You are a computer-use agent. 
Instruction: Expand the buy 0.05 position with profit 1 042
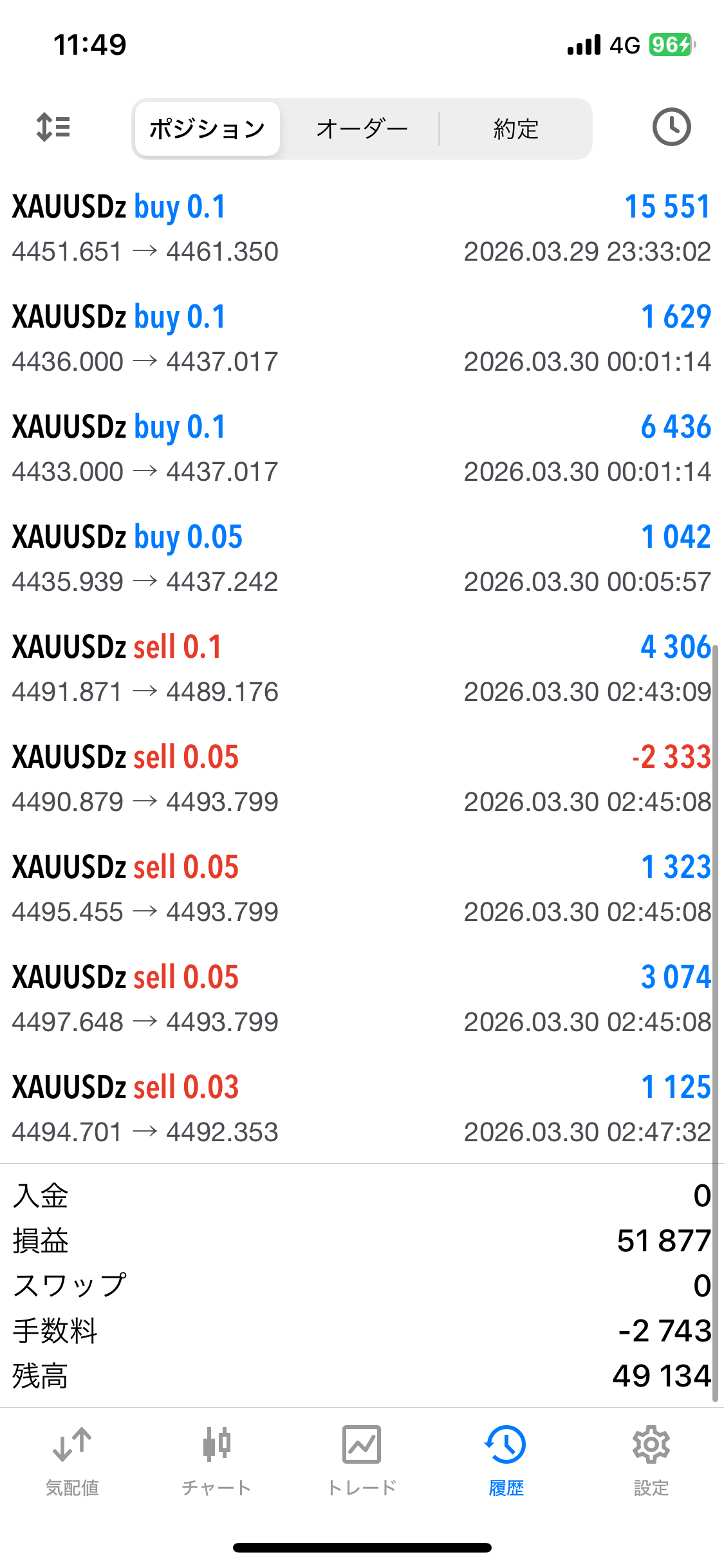pyautogui.click(x=362, y=559)
